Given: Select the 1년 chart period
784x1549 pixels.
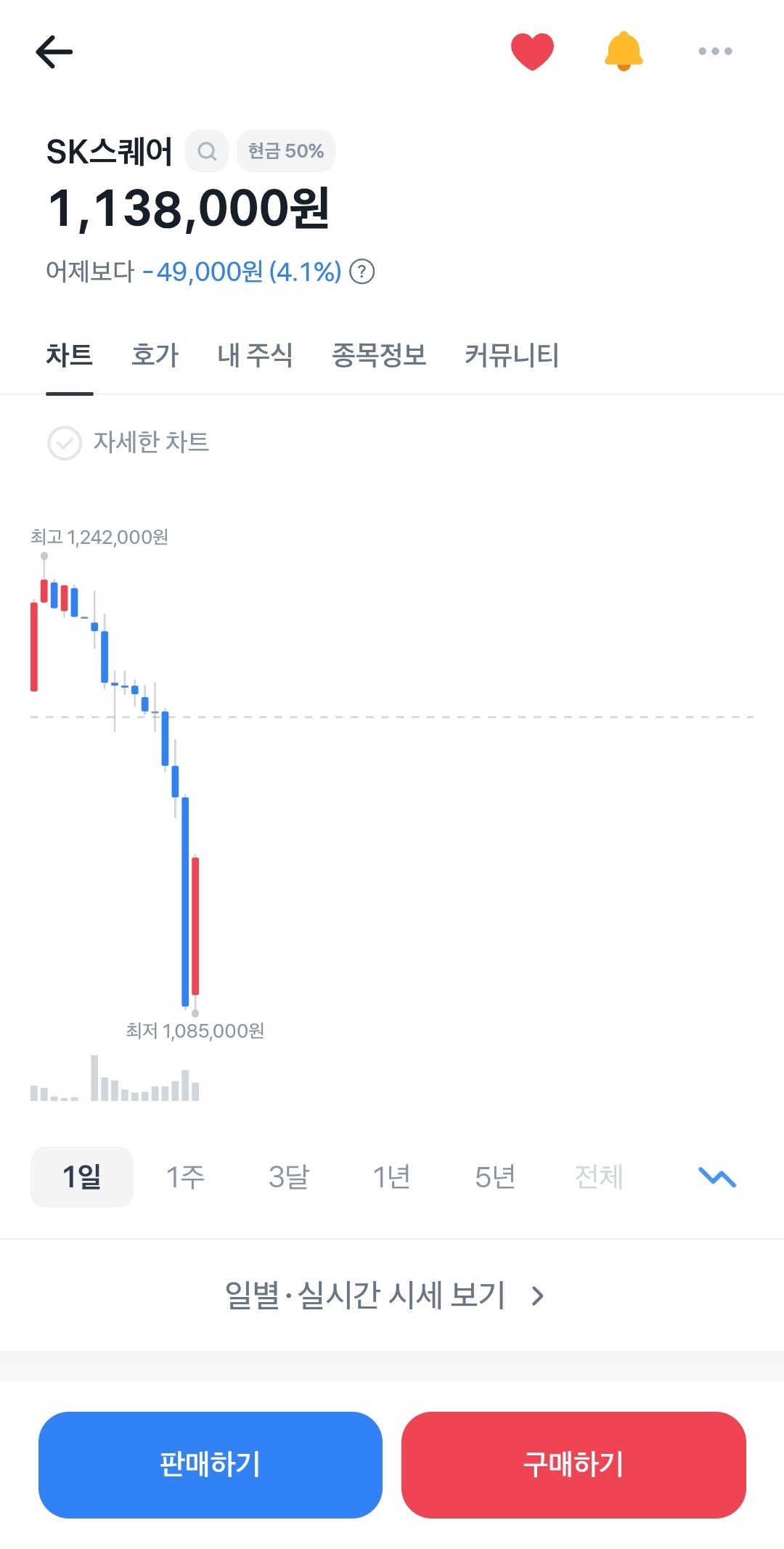Looking at the screenshot, I should [391, 1177].
